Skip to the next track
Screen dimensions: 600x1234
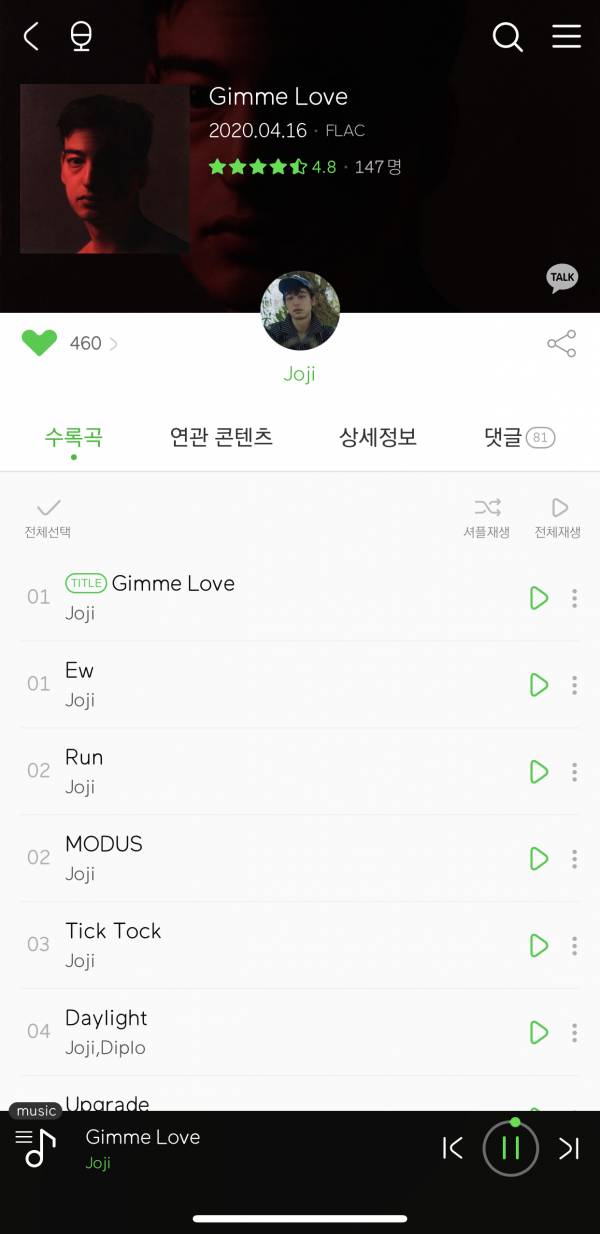(569, 1148)
